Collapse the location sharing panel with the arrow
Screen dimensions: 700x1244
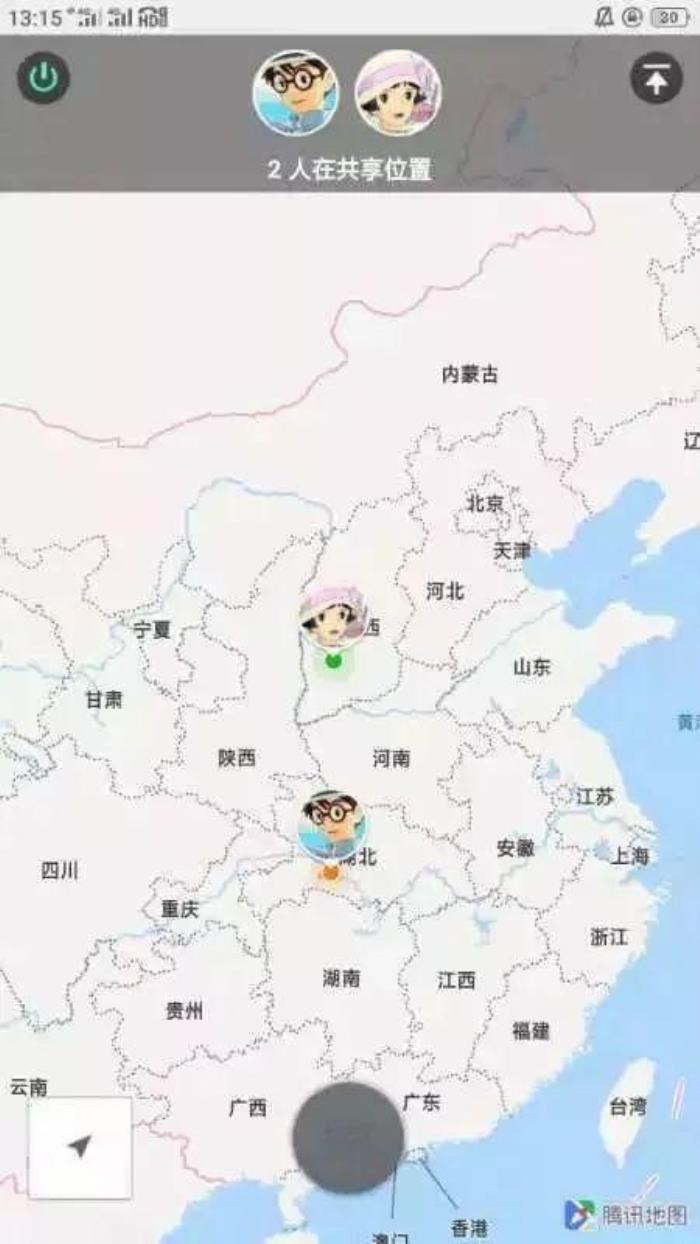tap(656, 79)
